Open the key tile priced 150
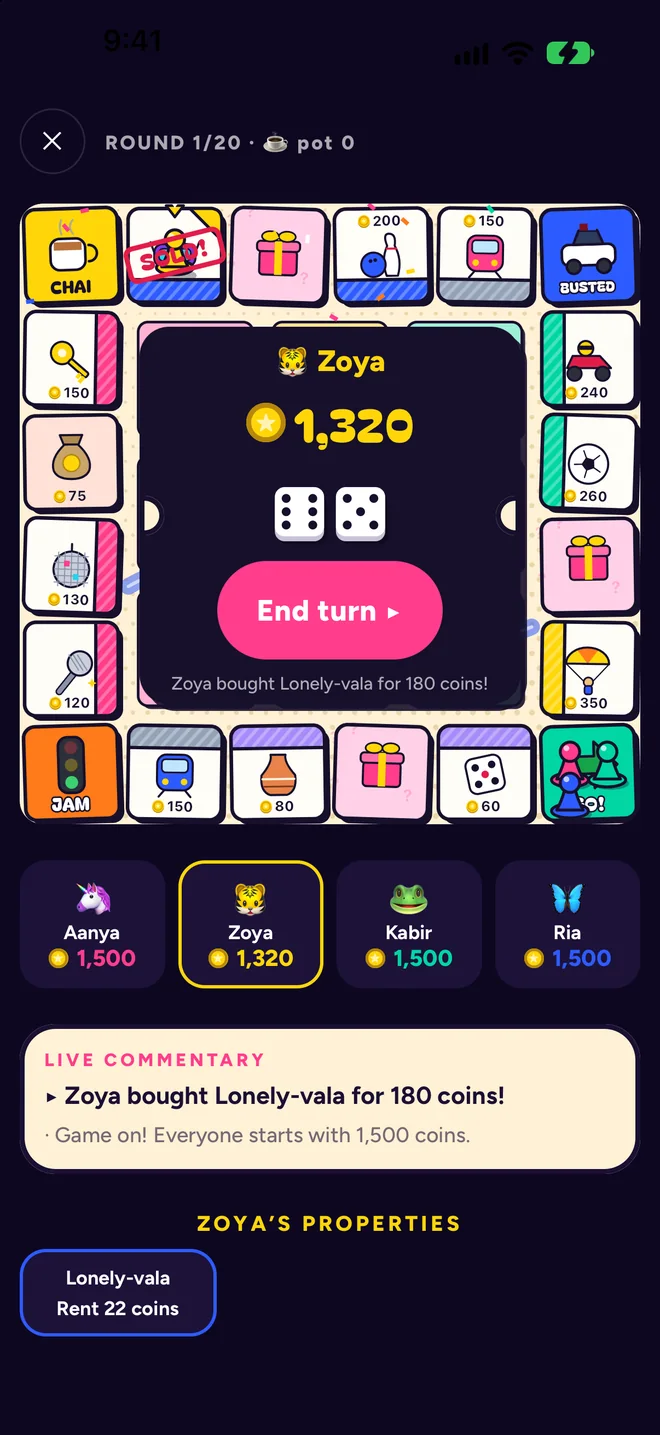The image size is (660, 1435). (71, 358)
